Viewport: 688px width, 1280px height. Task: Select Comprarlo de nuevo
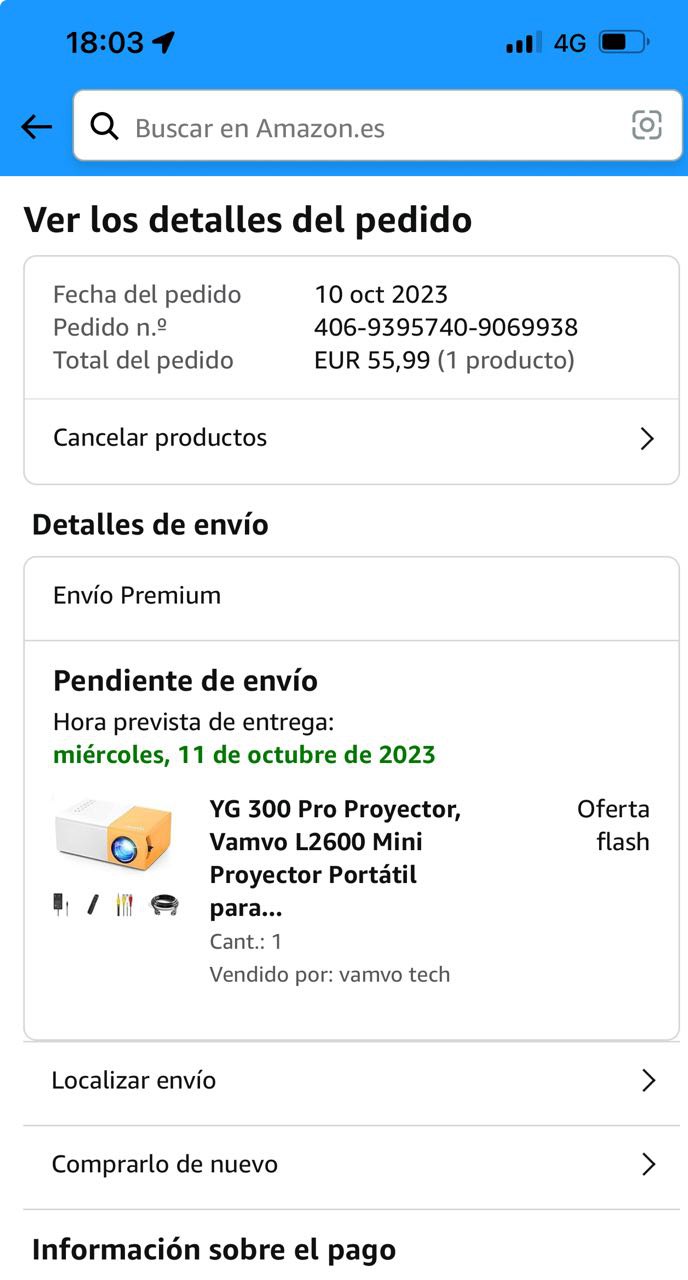click(351, 1165)
